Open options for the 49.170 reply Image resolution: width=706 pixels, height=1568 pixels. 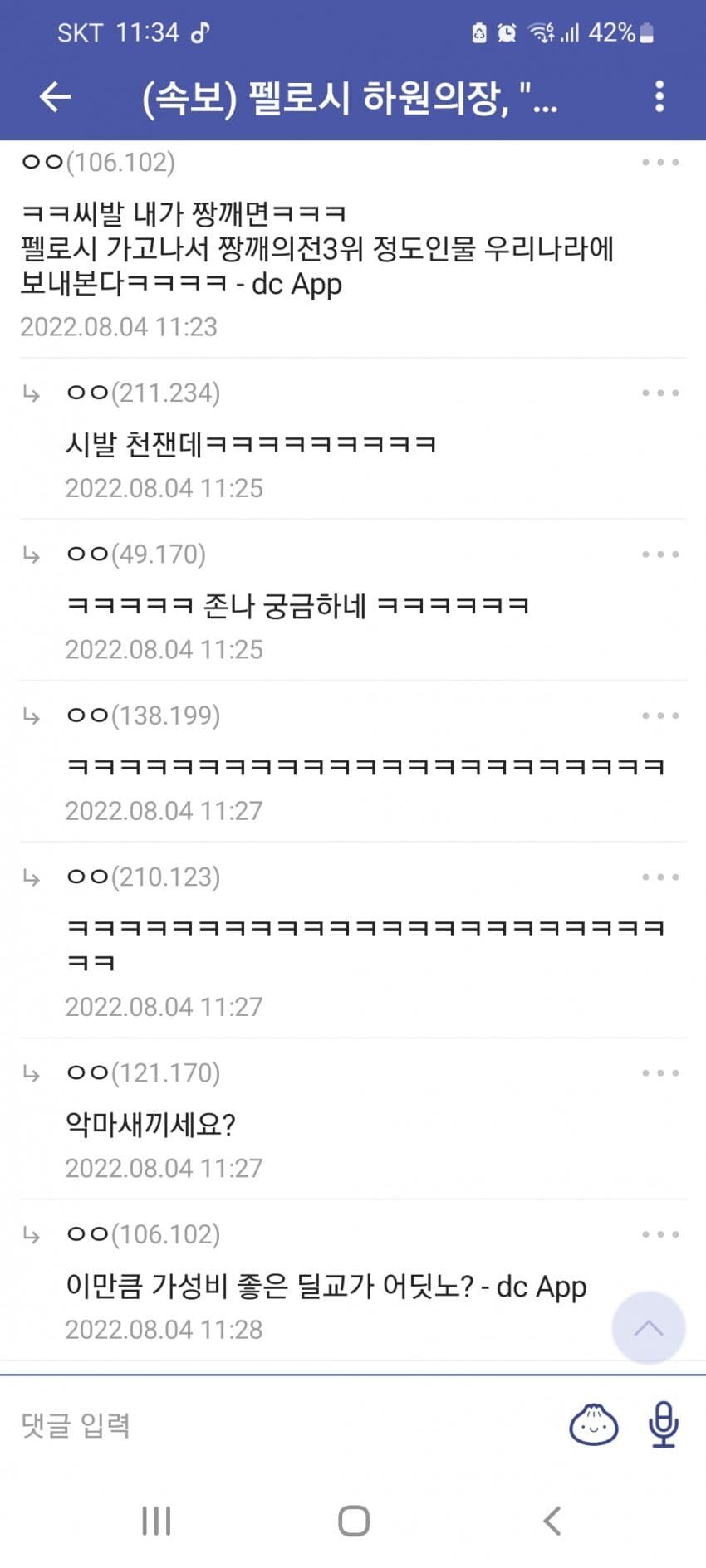click(x=660, y=554)
